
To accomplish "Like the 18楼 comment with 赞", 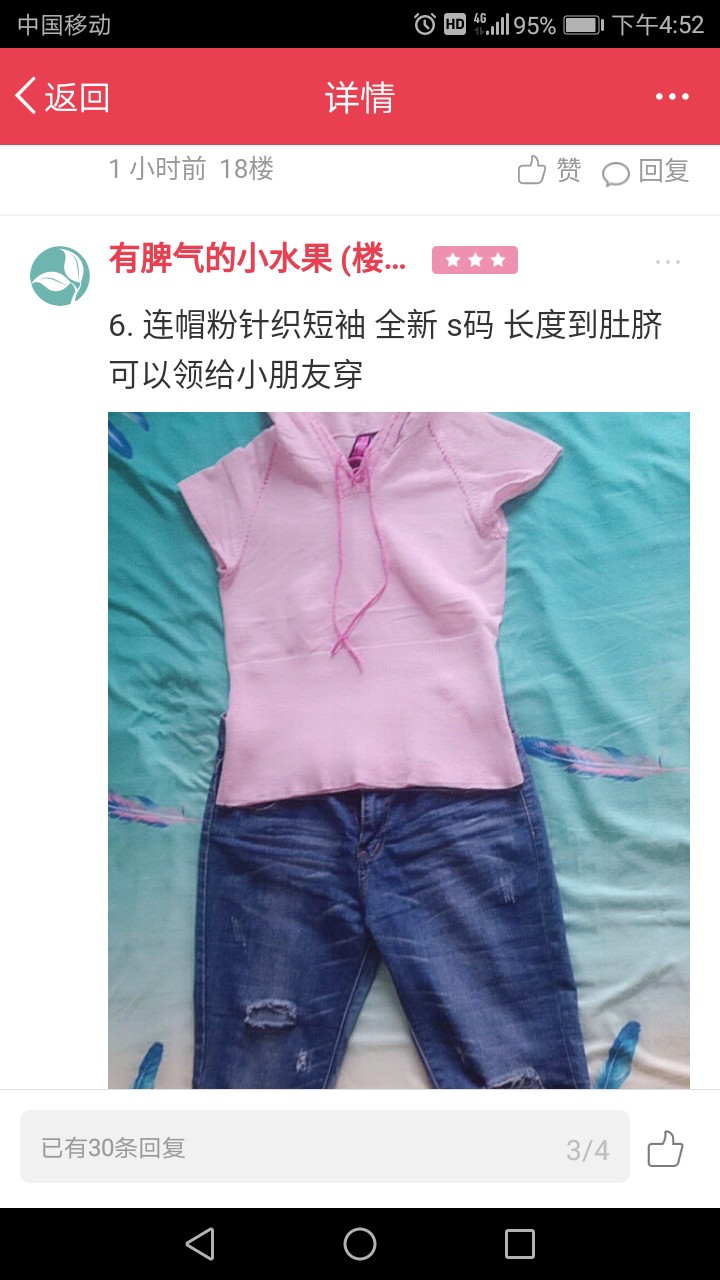I will pos(549,171).
